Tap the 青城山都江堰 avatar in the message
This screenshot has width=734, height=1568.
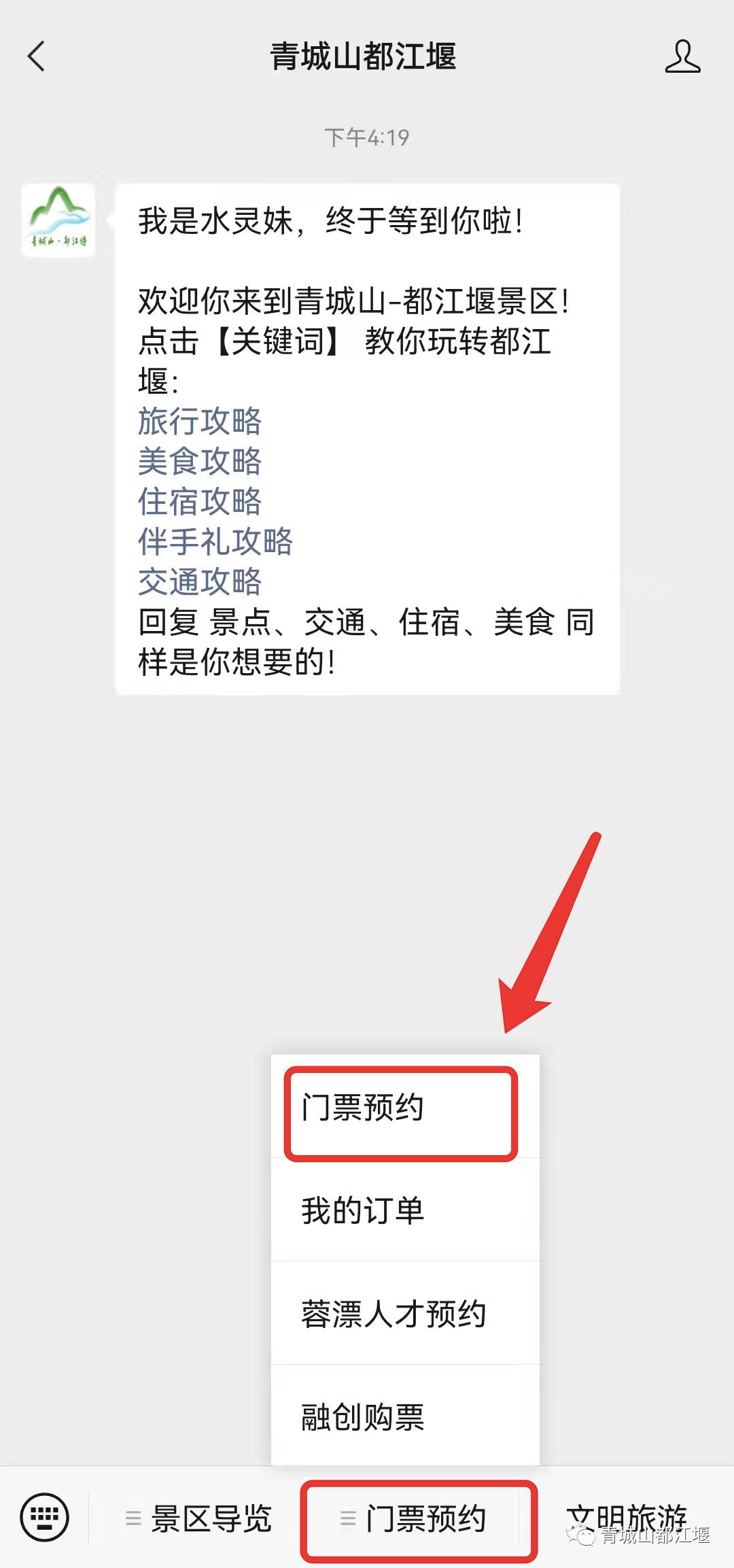pos(58,220)
